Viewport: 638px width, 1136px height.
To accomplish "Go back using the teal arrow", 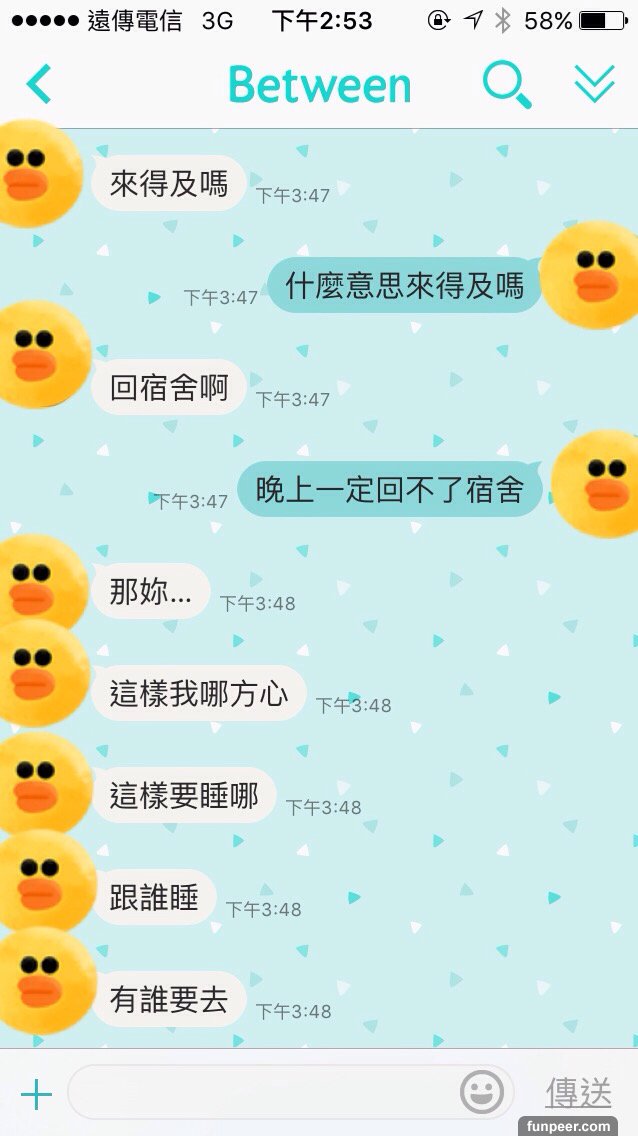I will tap(38, 85).
